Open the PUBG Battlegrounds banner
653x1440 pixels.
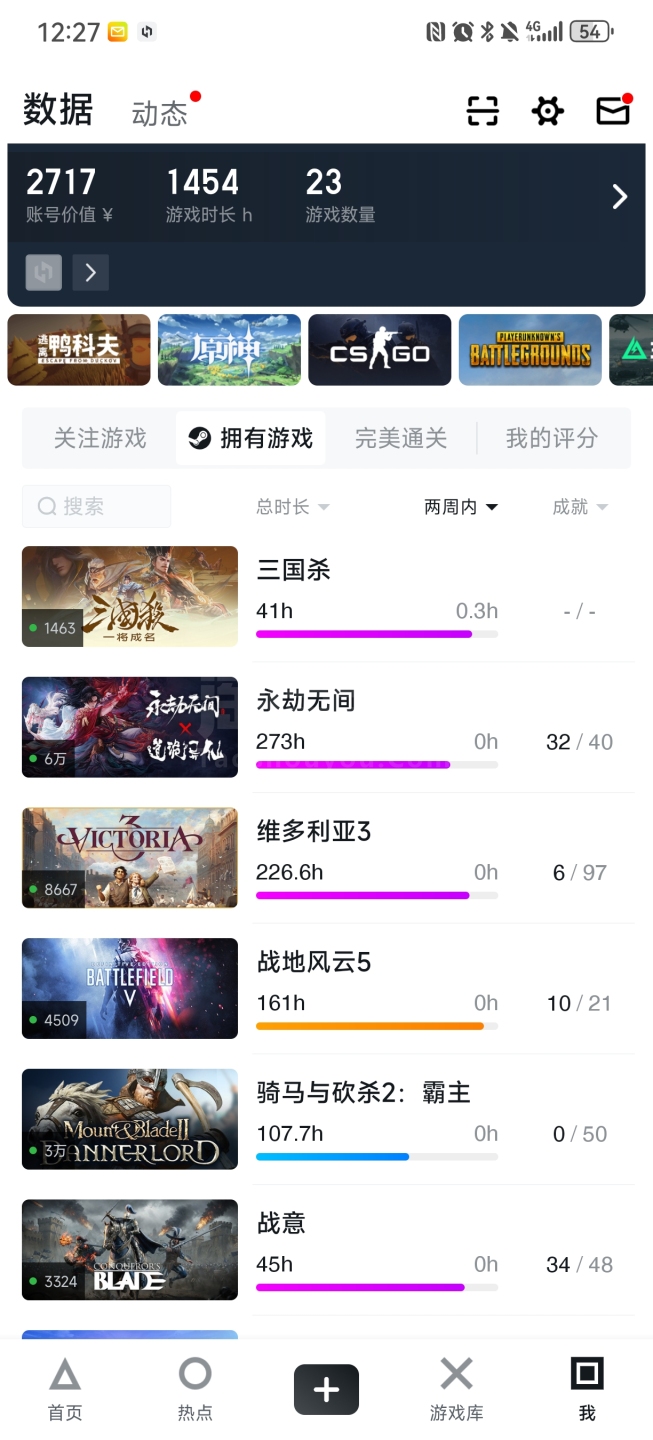point(530,350)
